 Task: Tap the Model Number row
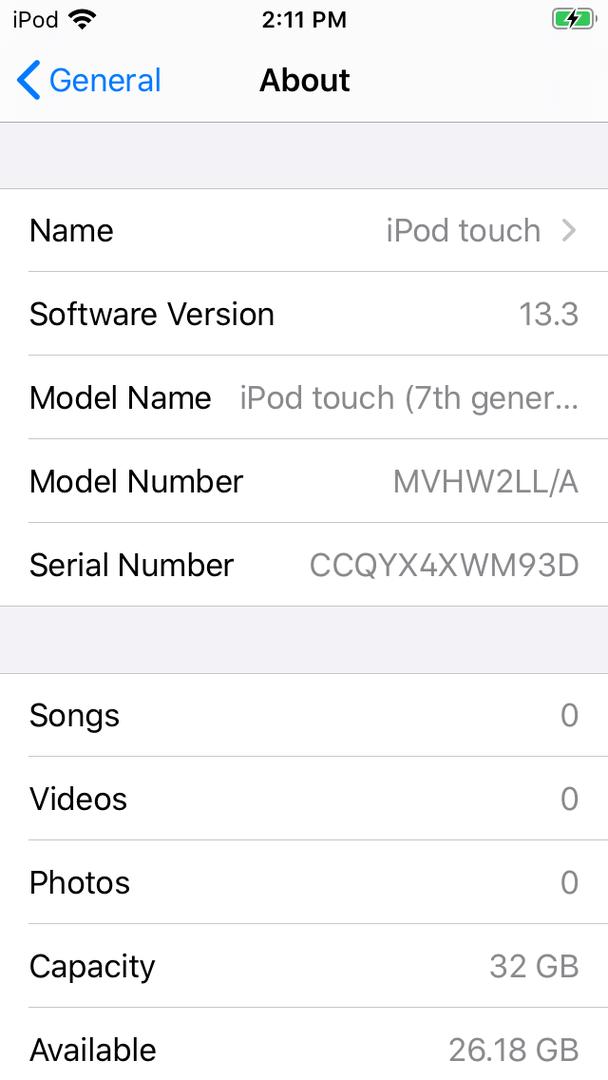(304, 481)
